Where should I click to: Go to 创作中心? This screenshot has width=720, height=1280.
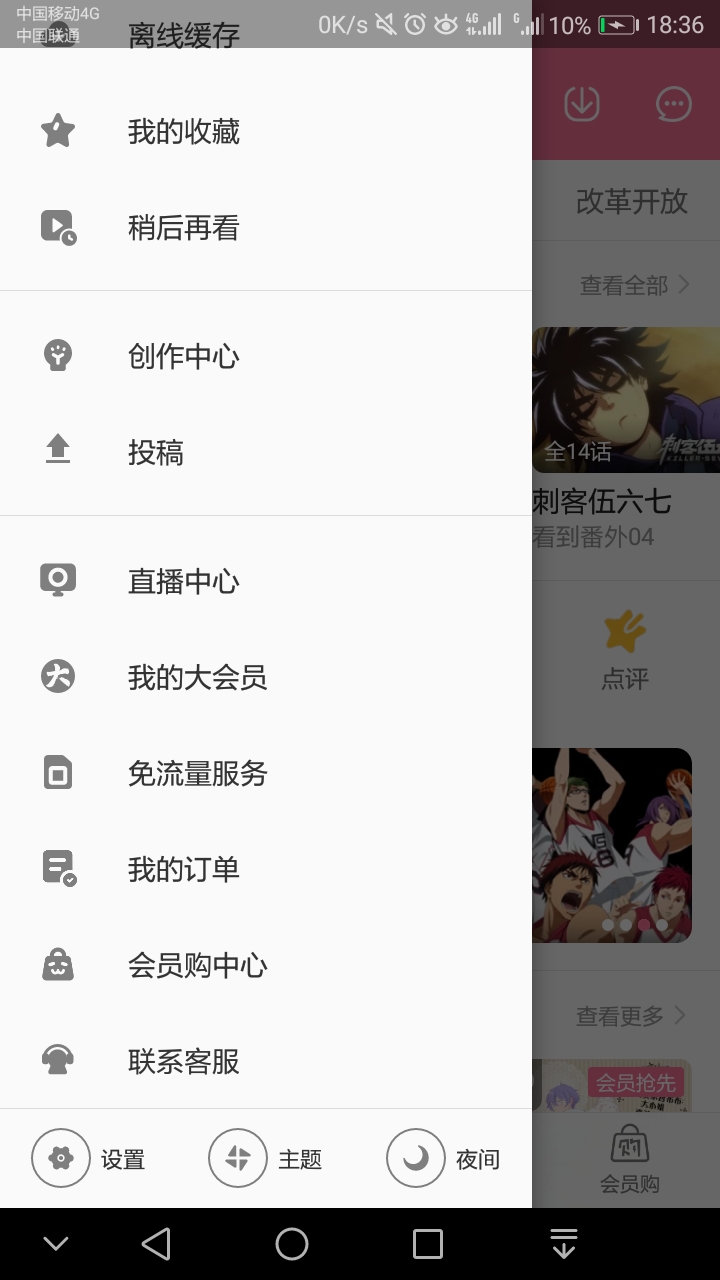point(183,356)
